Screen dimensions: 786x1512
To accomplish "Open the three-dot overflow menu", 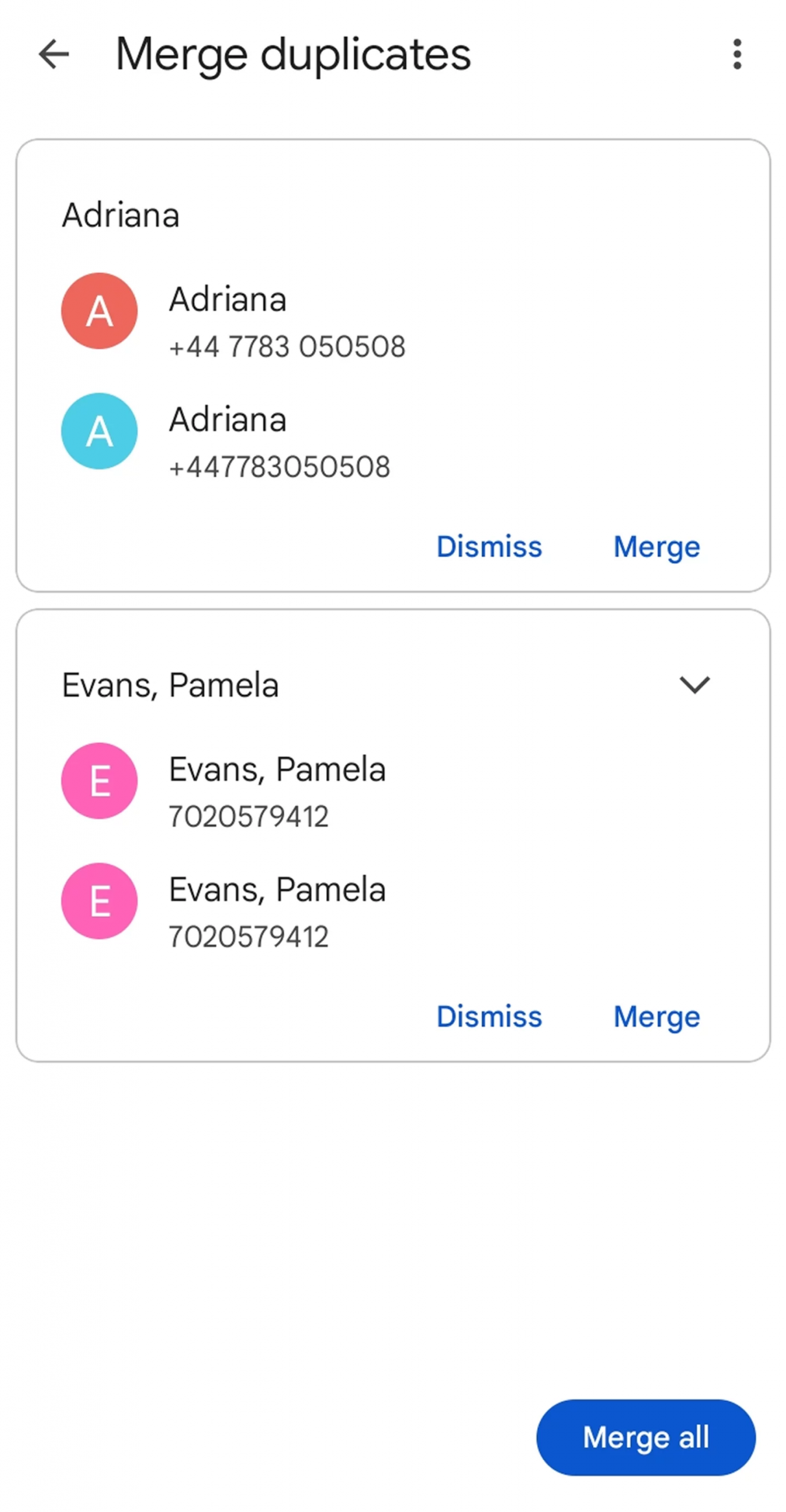I will pyautogui.click(x=737, y=56).
